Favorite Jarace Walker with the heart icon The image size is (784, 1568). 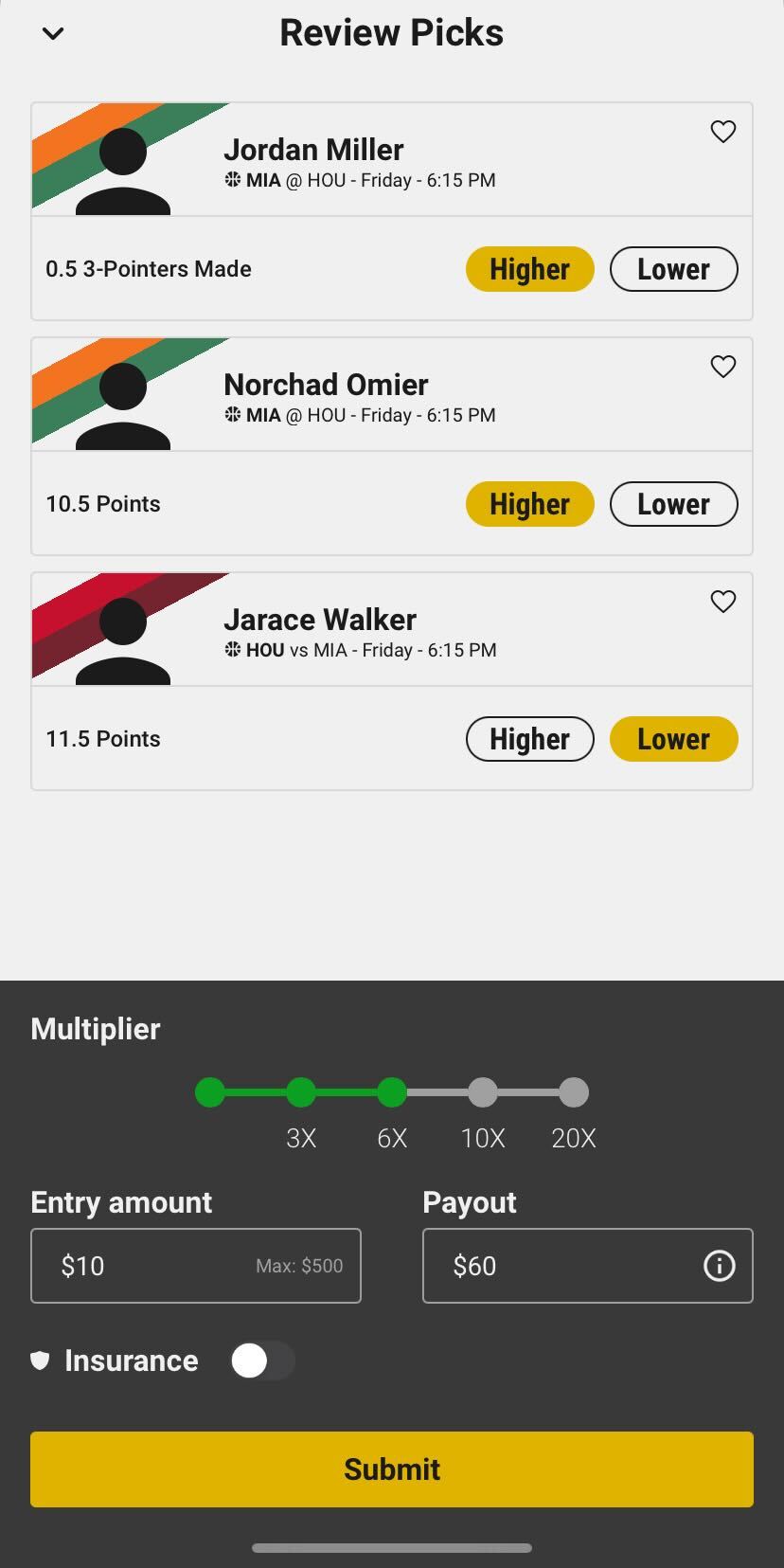[722, 602]
